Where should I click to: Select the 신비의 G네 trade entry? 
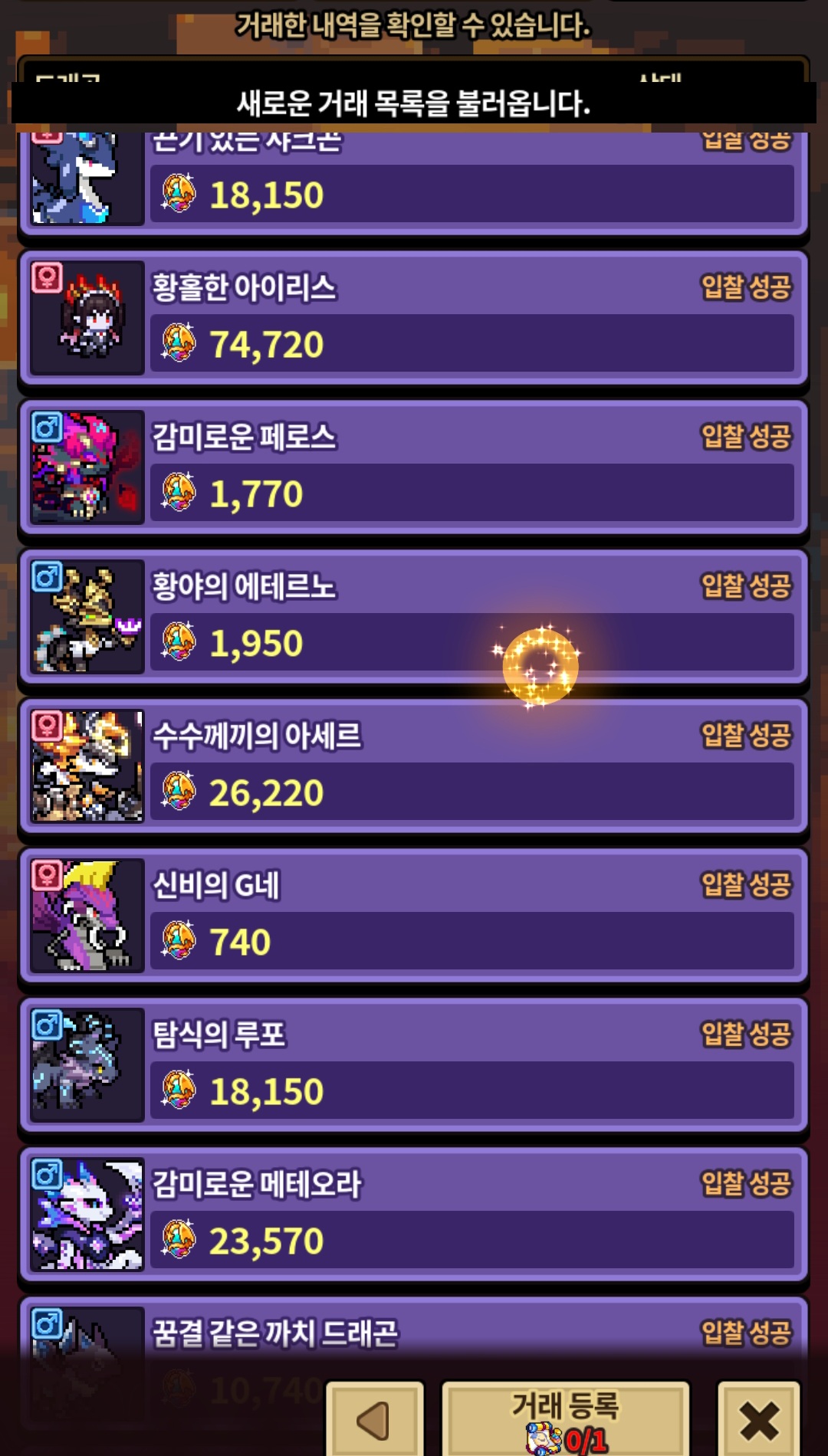[x=413, y=915]
